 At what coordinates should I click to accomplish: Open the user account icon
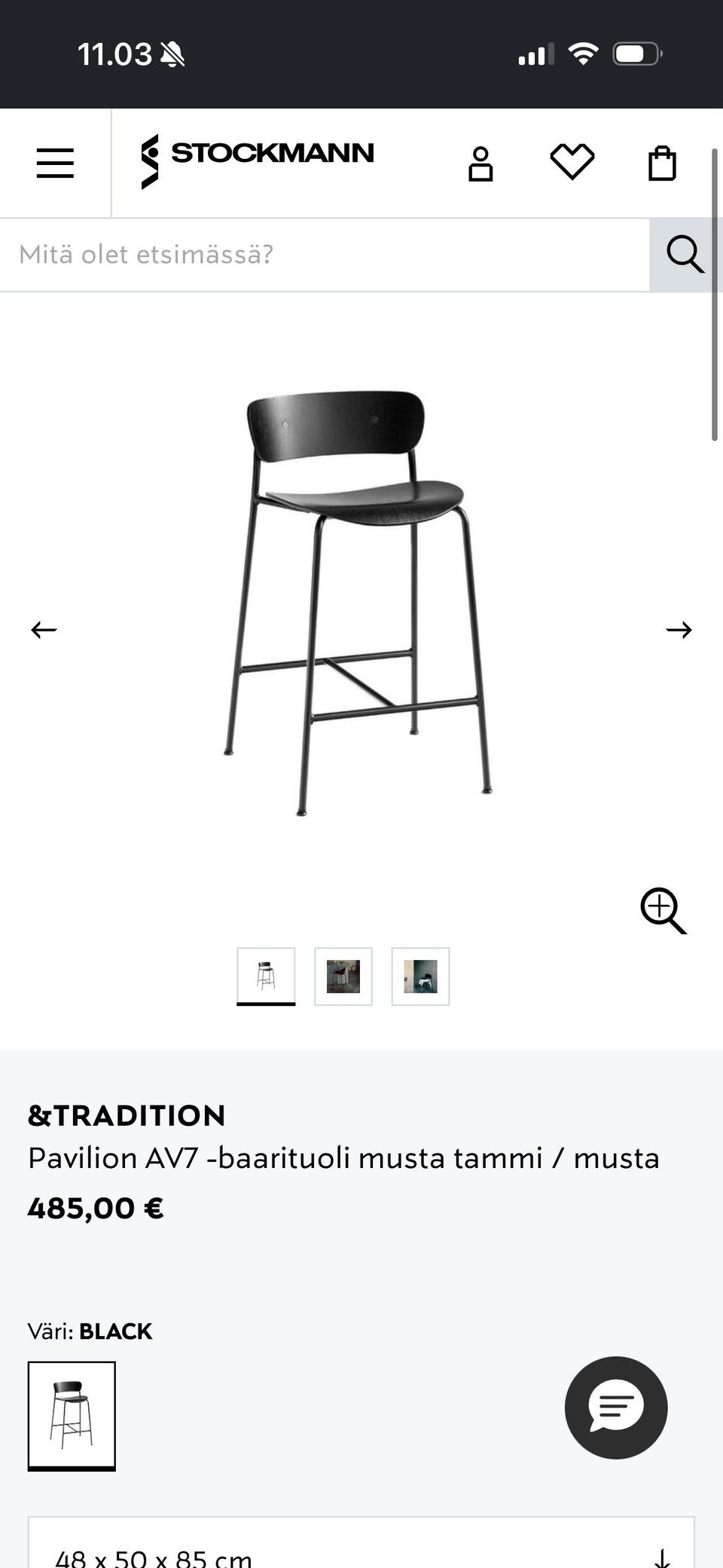click(x=480, y=164)
